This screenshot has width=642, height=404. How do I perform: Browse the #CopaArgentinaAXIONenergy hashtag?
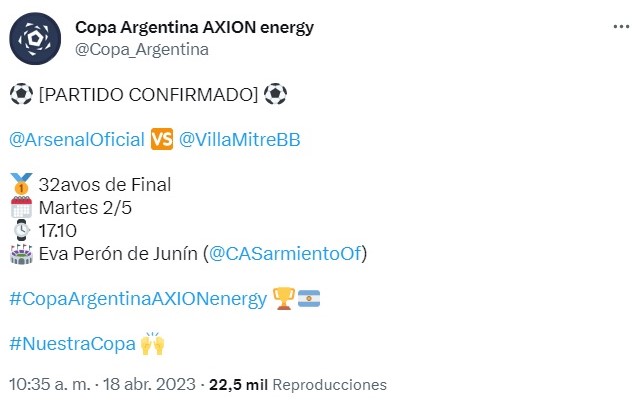click(x=137, y=299)
